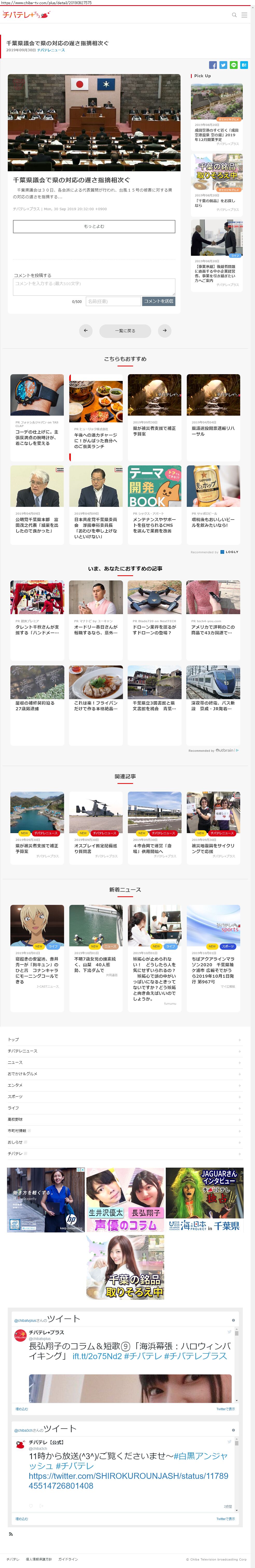Open the hamburger menu
Image resolution: width=255 pixels, height=1568 pixels.
pos(244,15)
